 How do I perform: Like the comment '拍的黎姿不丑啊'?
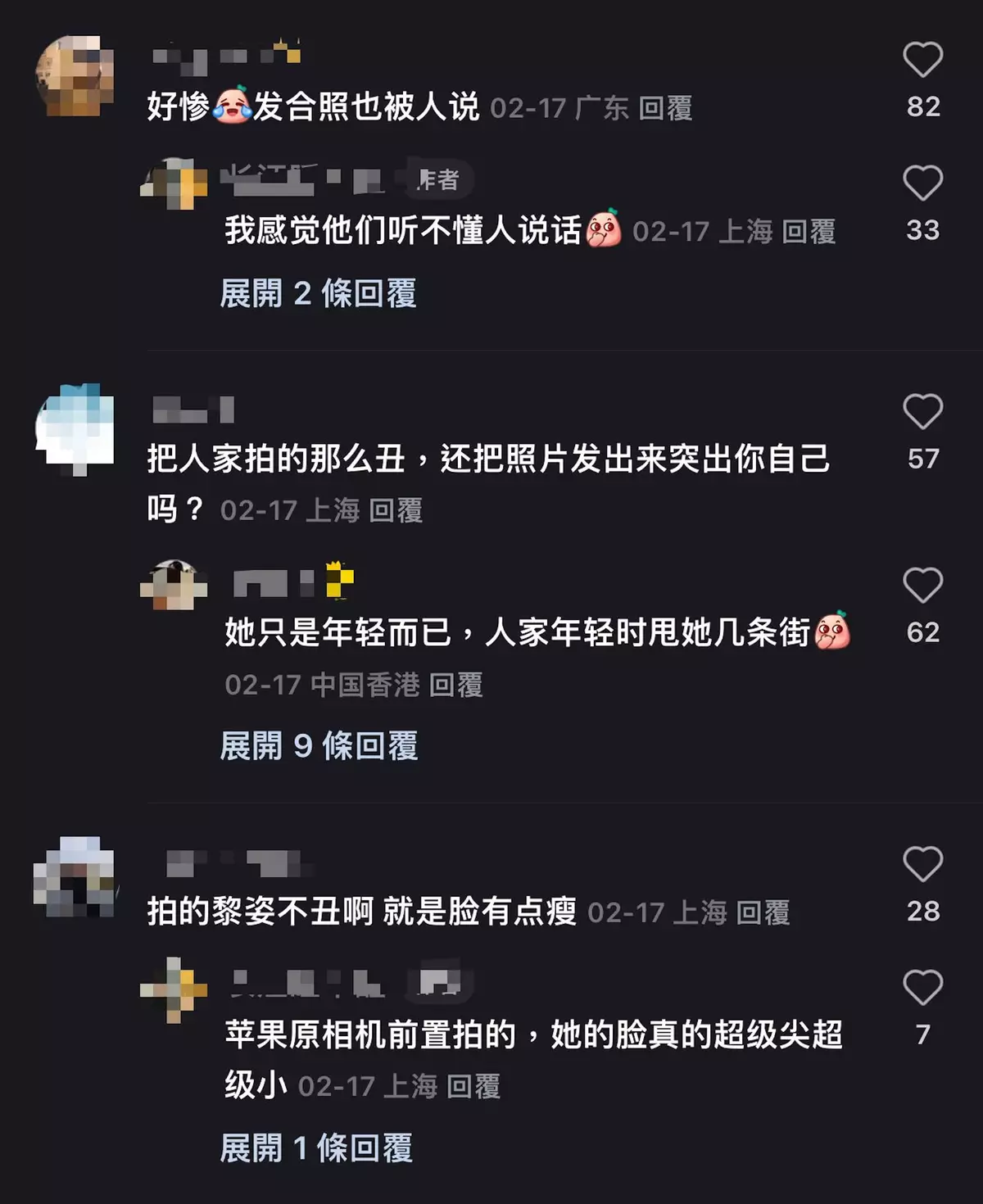point(922,864)
